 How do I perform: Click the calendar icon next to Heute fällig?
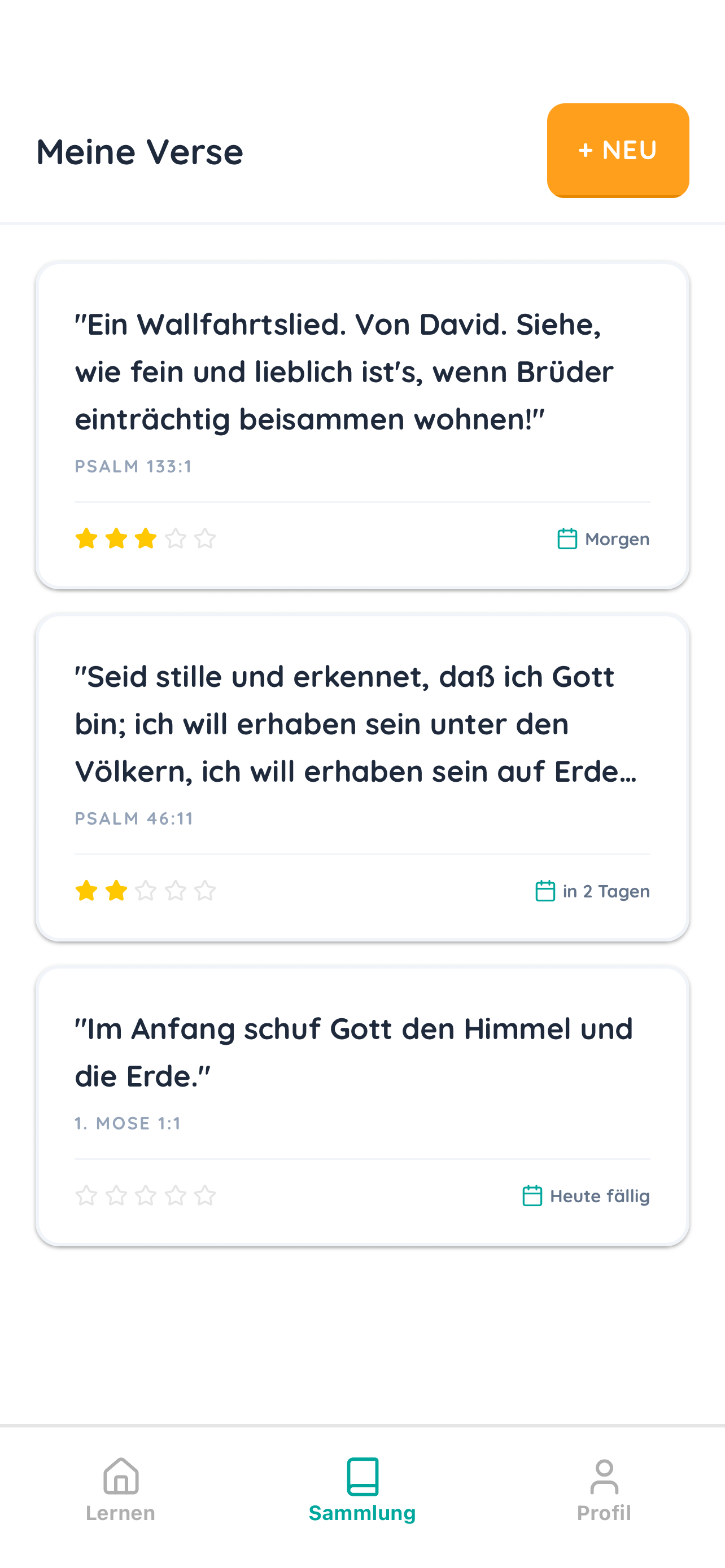[532, 1195]
